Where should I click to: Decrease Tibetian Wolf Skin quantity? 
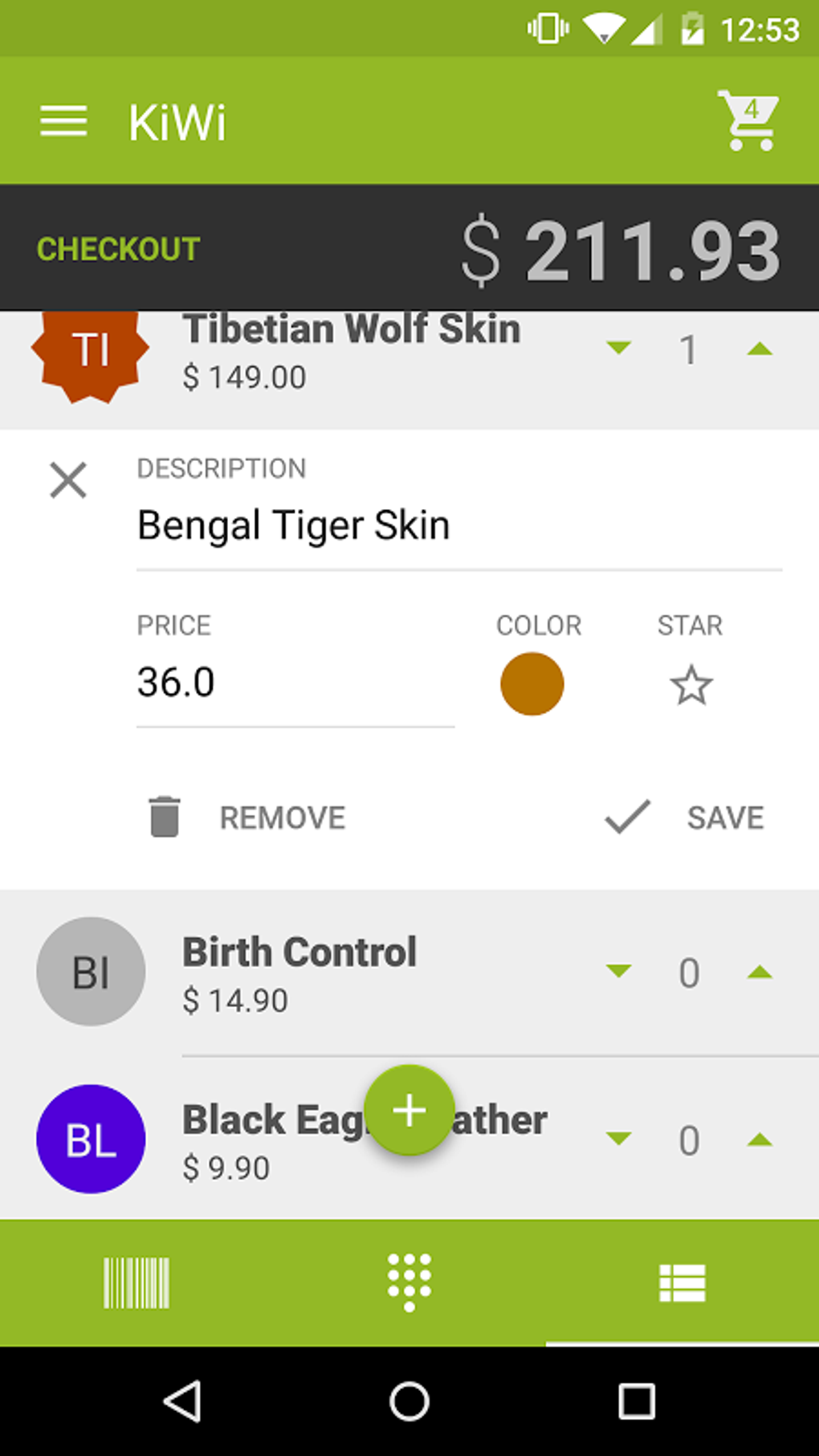pos(618,349)
